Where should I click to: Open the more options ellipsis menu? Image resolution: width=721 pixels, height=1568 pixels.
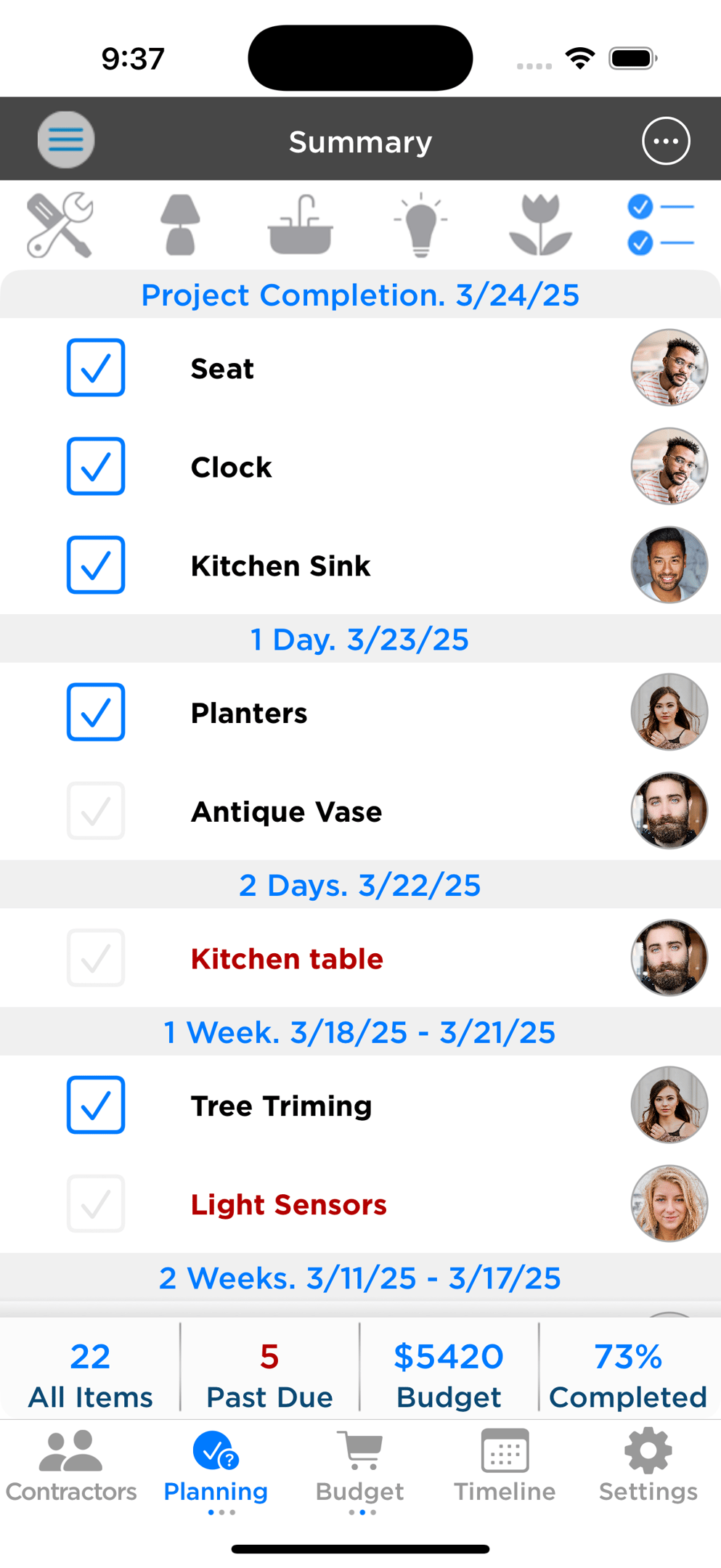coord(665,141)
